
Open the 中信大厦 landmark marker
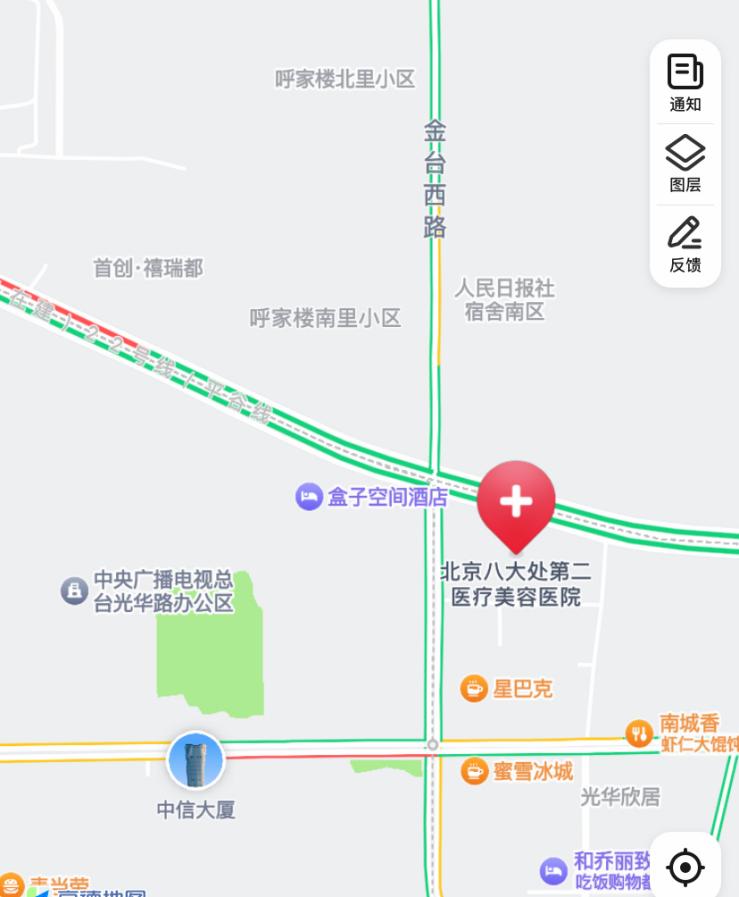coord(195,760)
